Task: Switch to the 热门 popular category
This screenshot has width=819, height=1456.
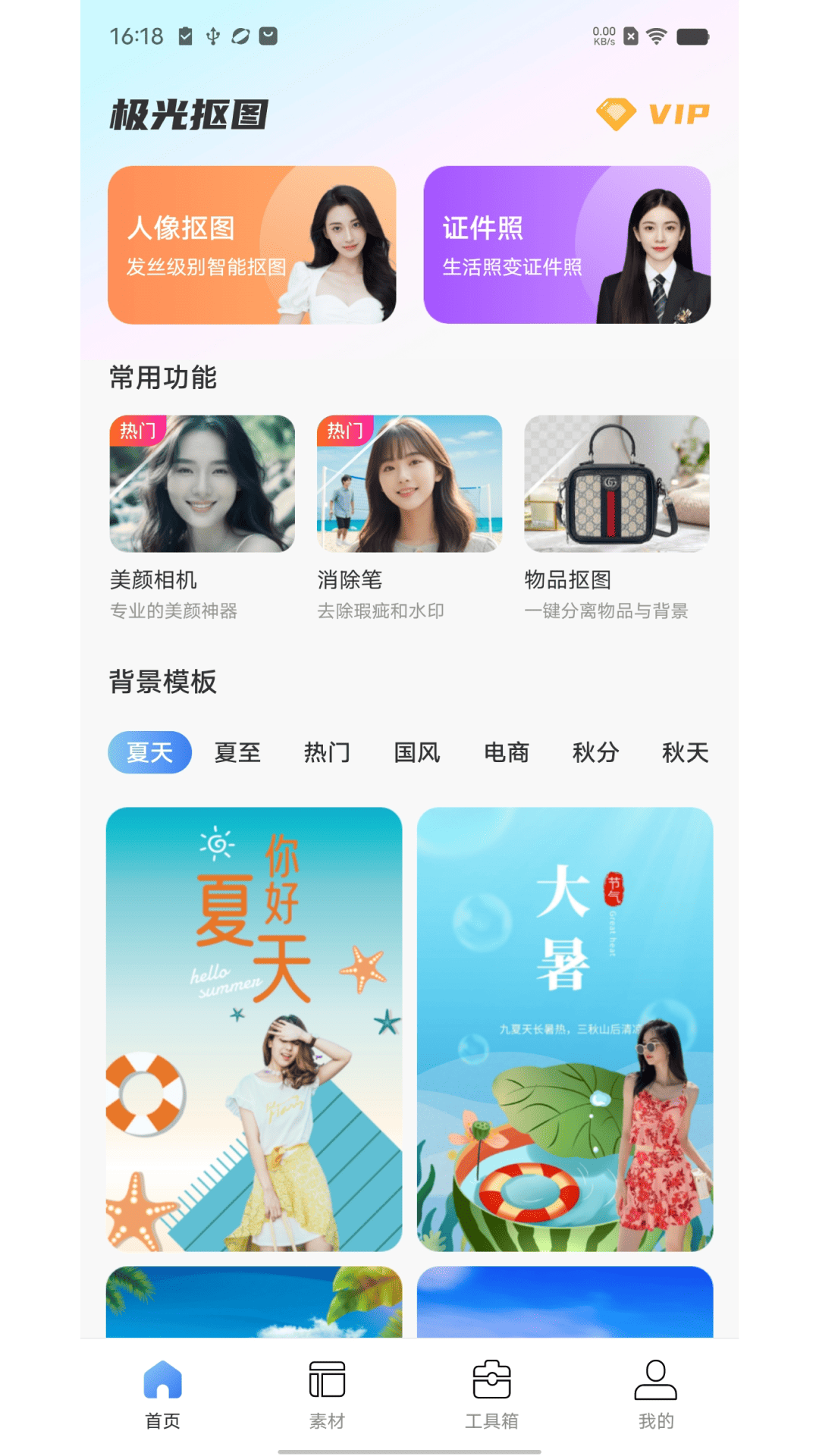Action: [328, 752]
